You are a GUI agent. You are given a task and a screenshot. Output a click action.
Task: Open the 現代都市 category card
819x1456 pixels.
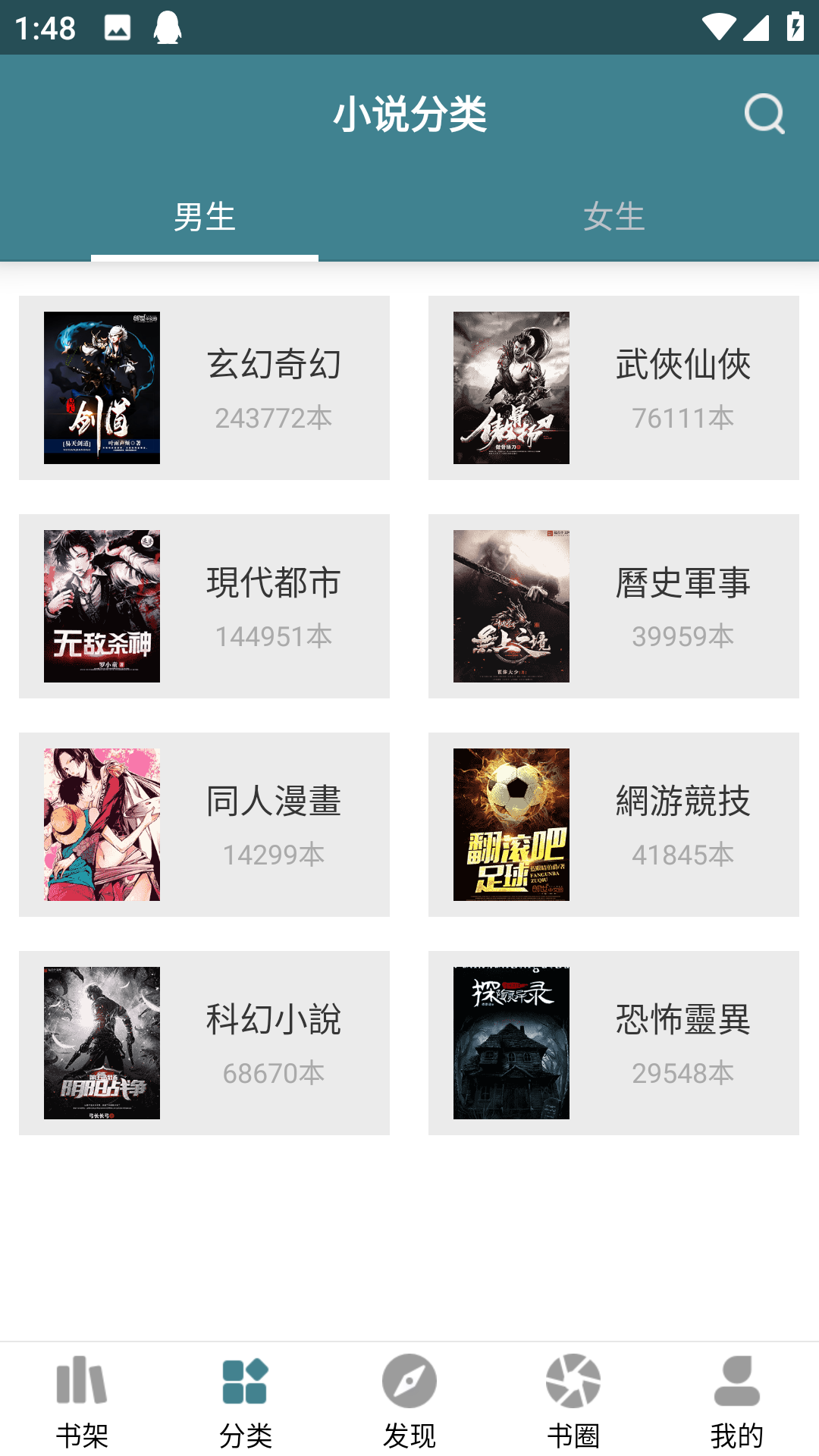[204, 606]
